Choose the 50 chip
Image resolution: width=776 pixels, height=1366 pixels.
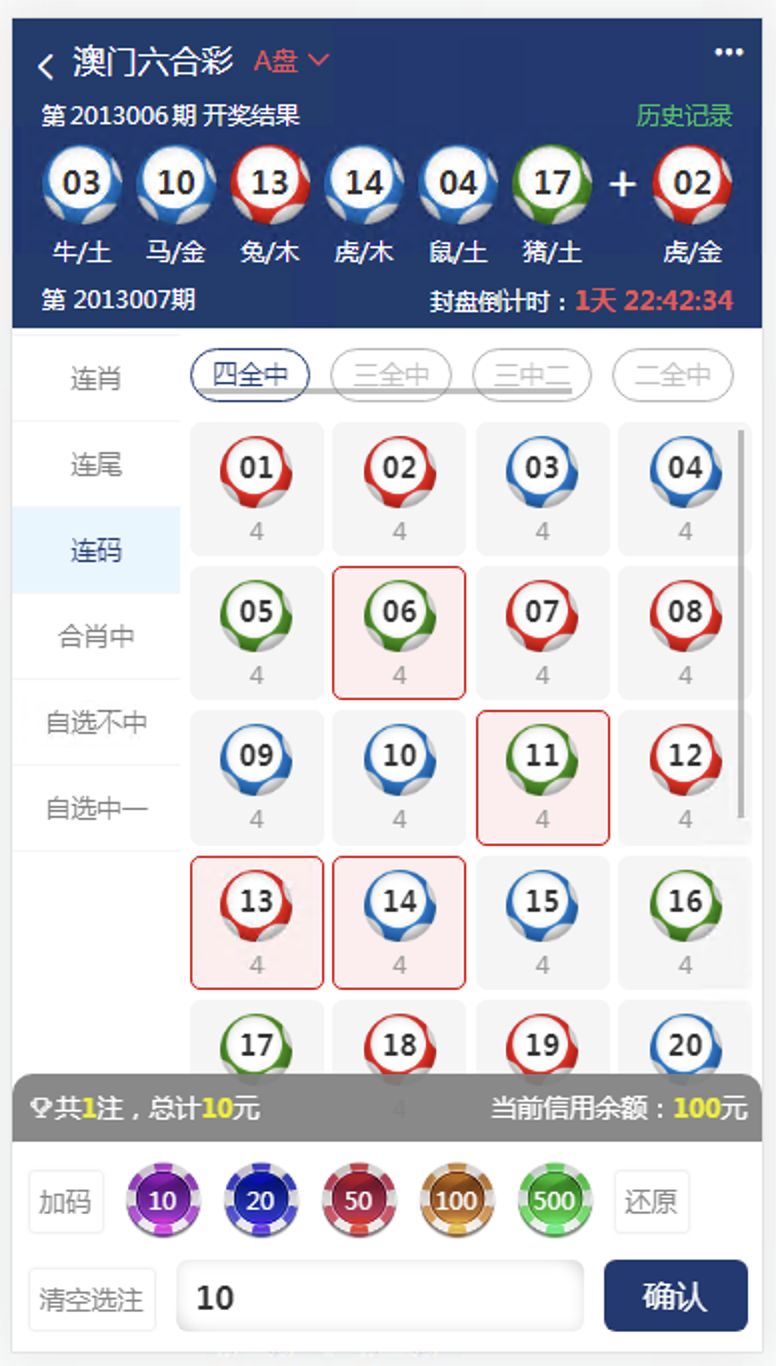coord(358,1200)
